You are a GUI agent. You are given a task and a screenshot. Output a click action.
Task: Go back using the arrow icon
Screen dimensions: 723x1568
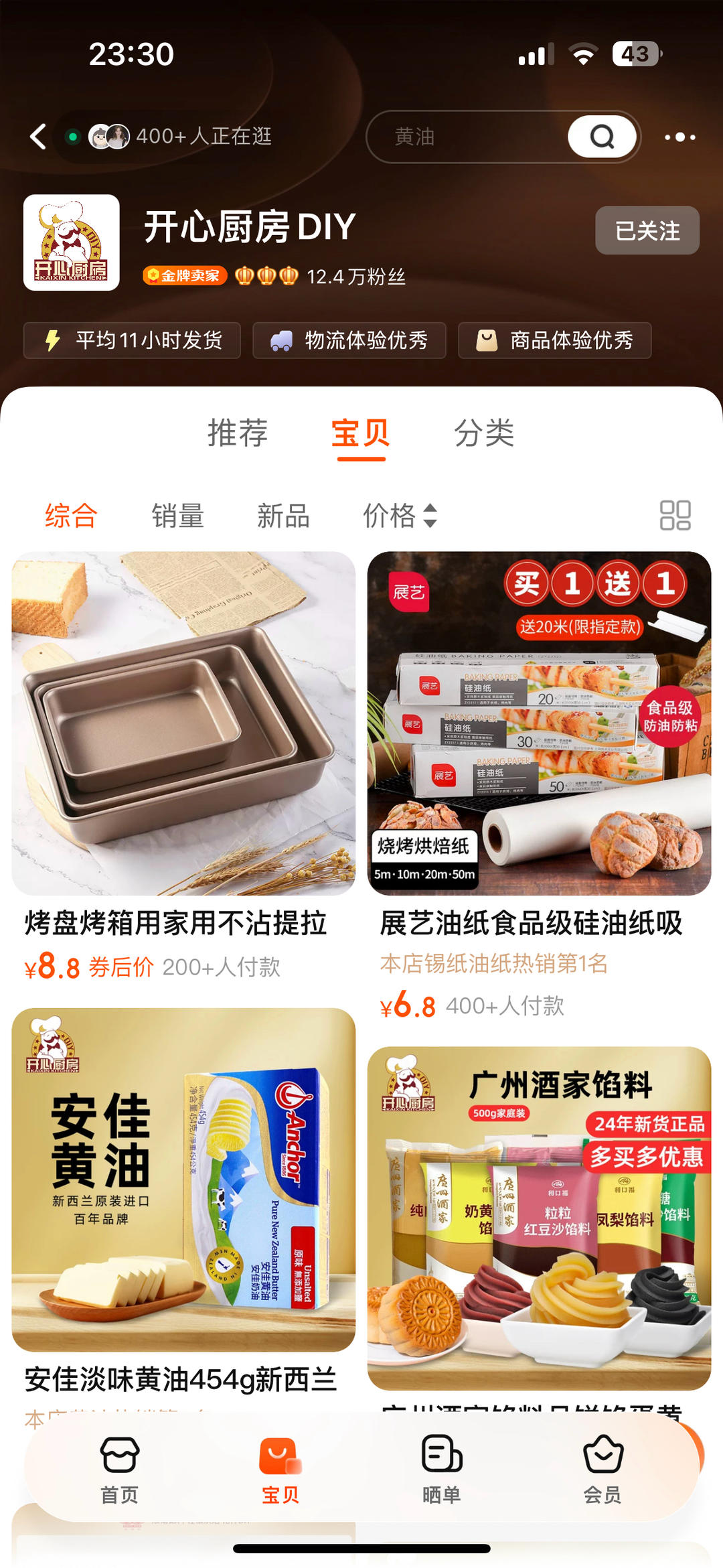(x=38, y=137)
